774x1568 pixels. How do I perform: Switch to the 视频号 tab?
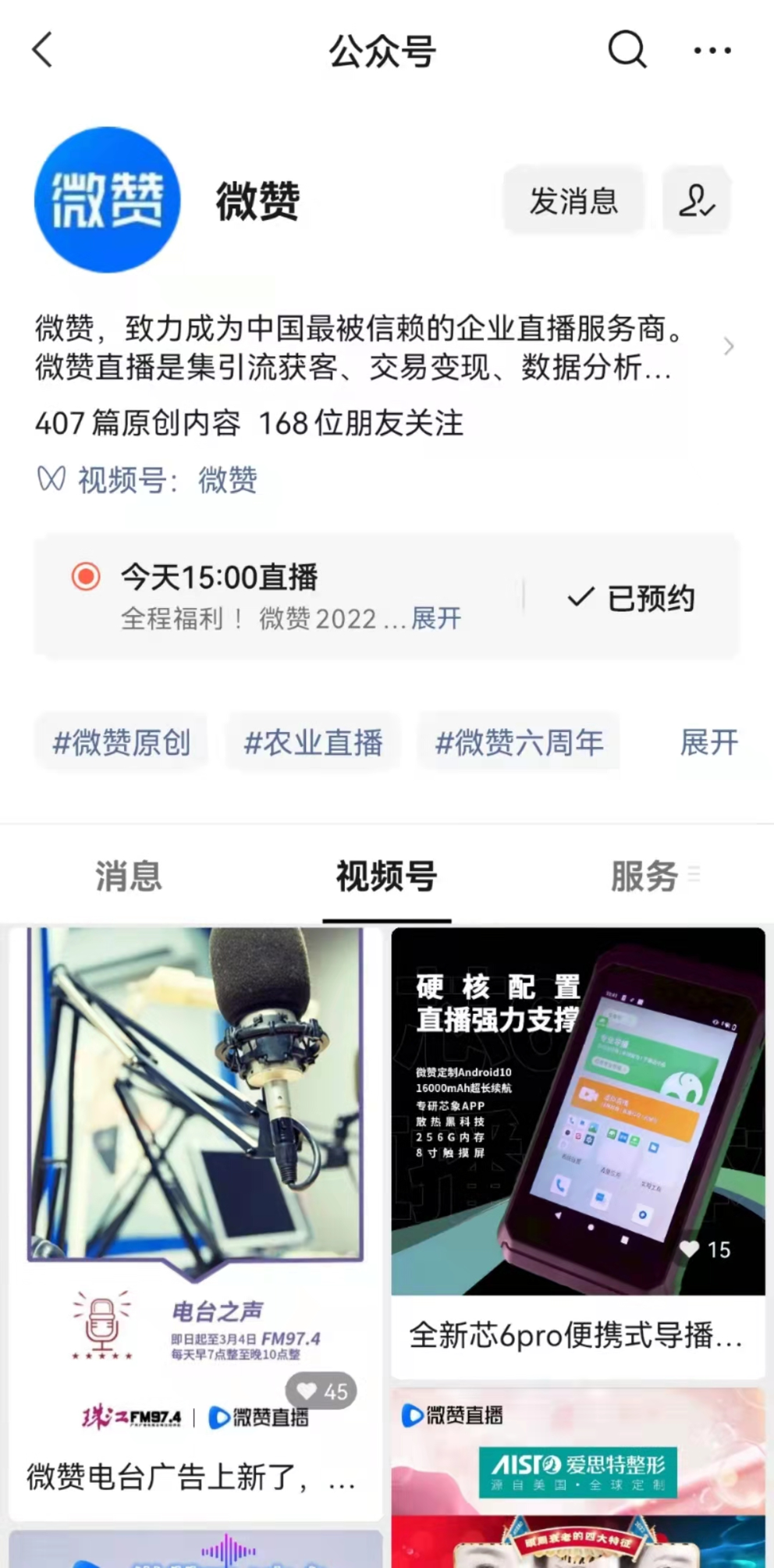point(386,876)
